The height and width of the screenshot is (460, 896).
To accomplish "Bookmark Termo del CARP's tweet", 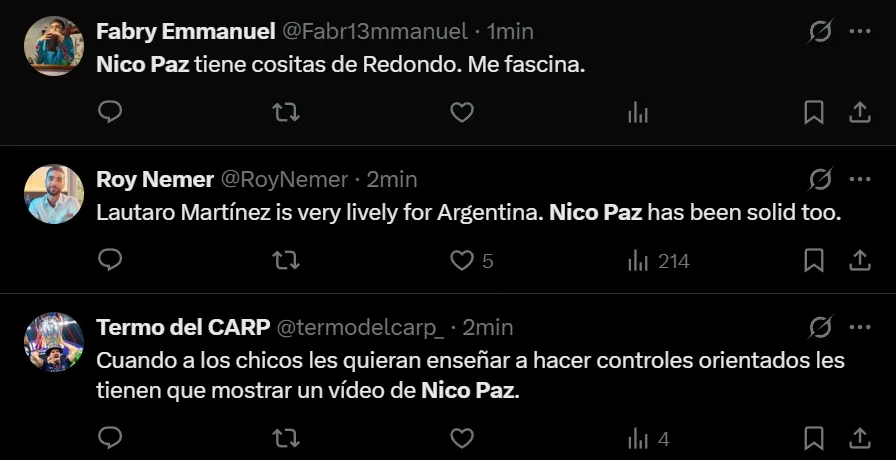I will 814,437.
